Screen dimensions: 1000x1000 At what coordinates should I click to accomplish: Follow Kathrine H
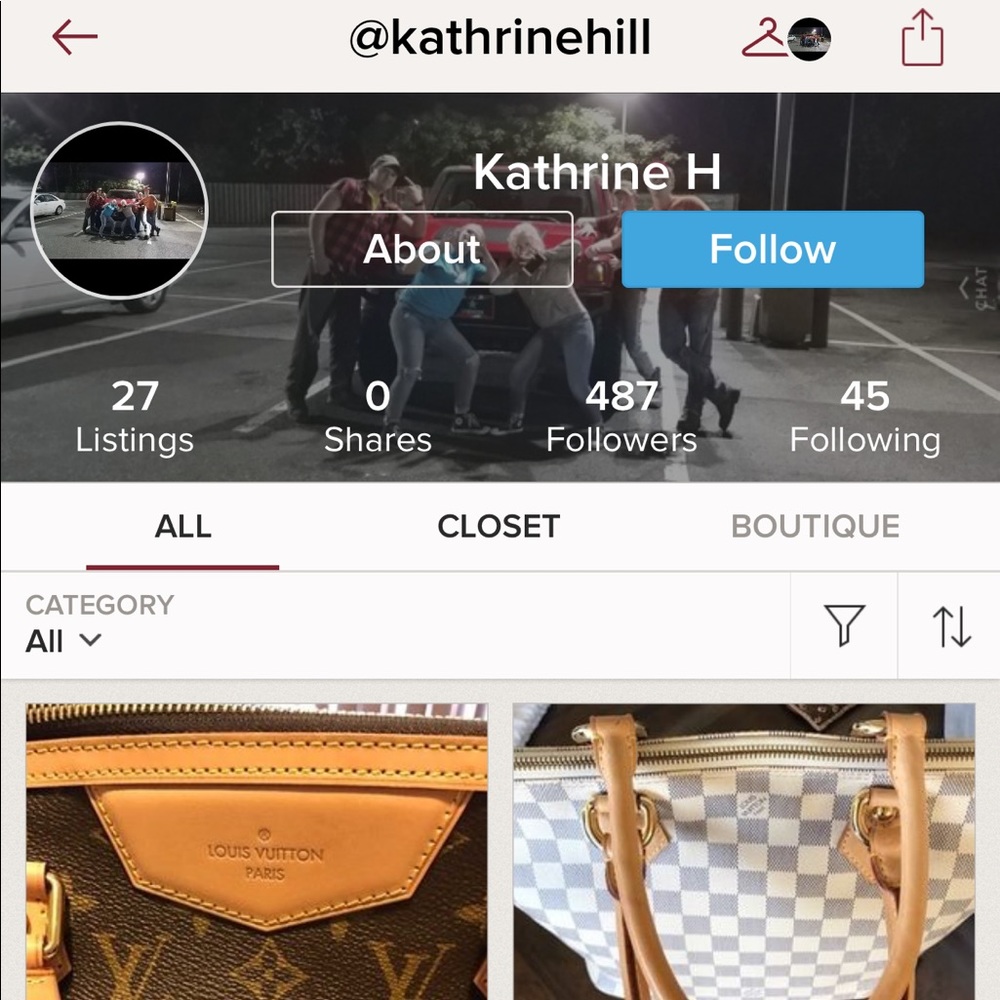coord(772,249)
